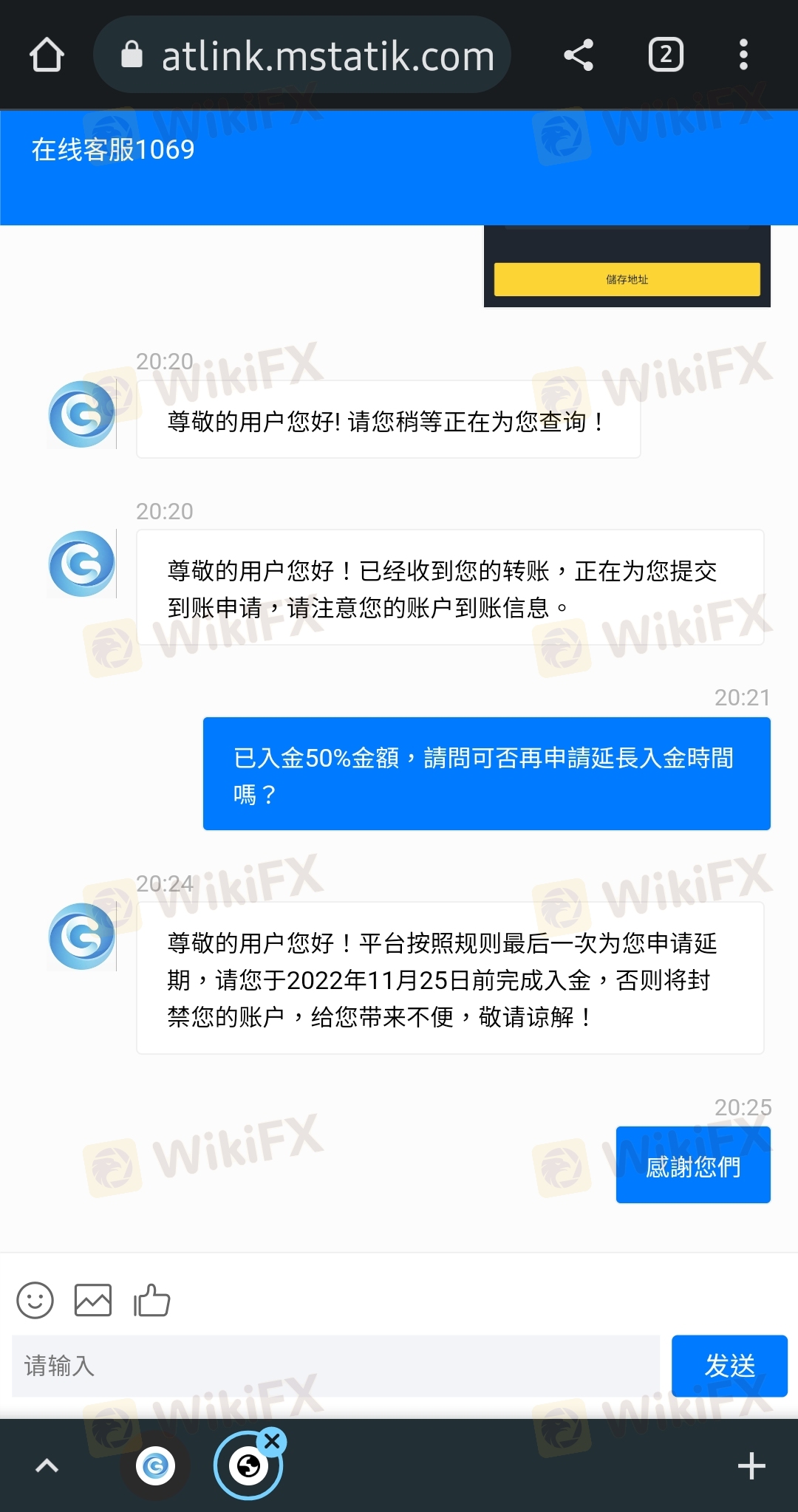The image size is (798, 1512).
Task: Open the tab switcher showing 2
Action: pyautogui.click(x=666, y=55)
